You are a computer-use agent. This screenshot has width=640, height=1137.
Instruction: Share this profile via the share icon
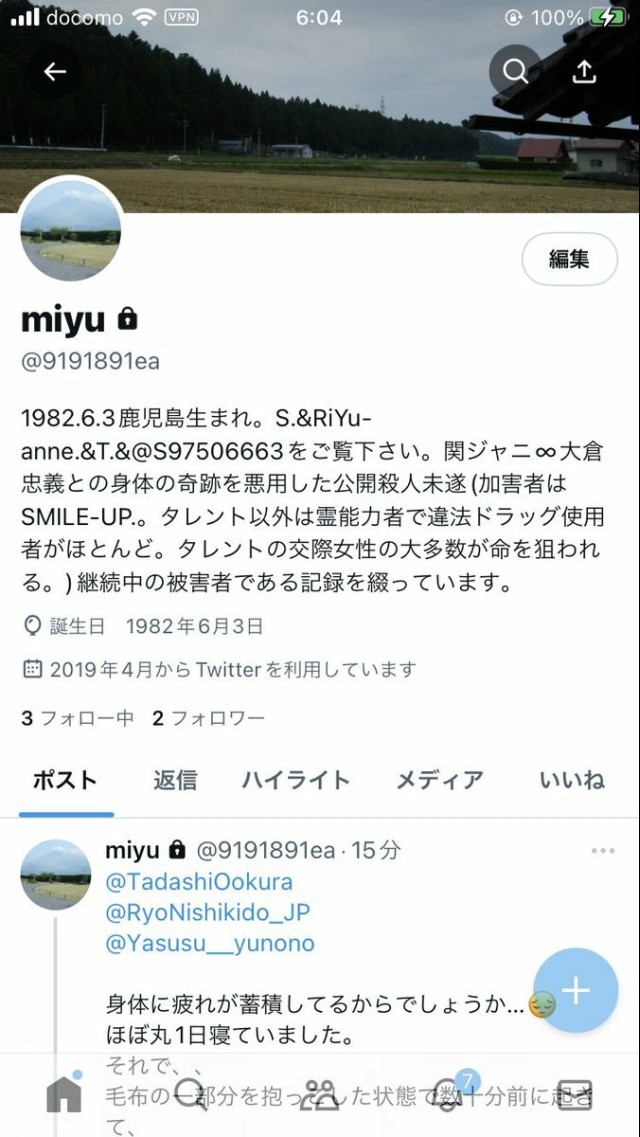pyautogui.click(x=584, y=72)
